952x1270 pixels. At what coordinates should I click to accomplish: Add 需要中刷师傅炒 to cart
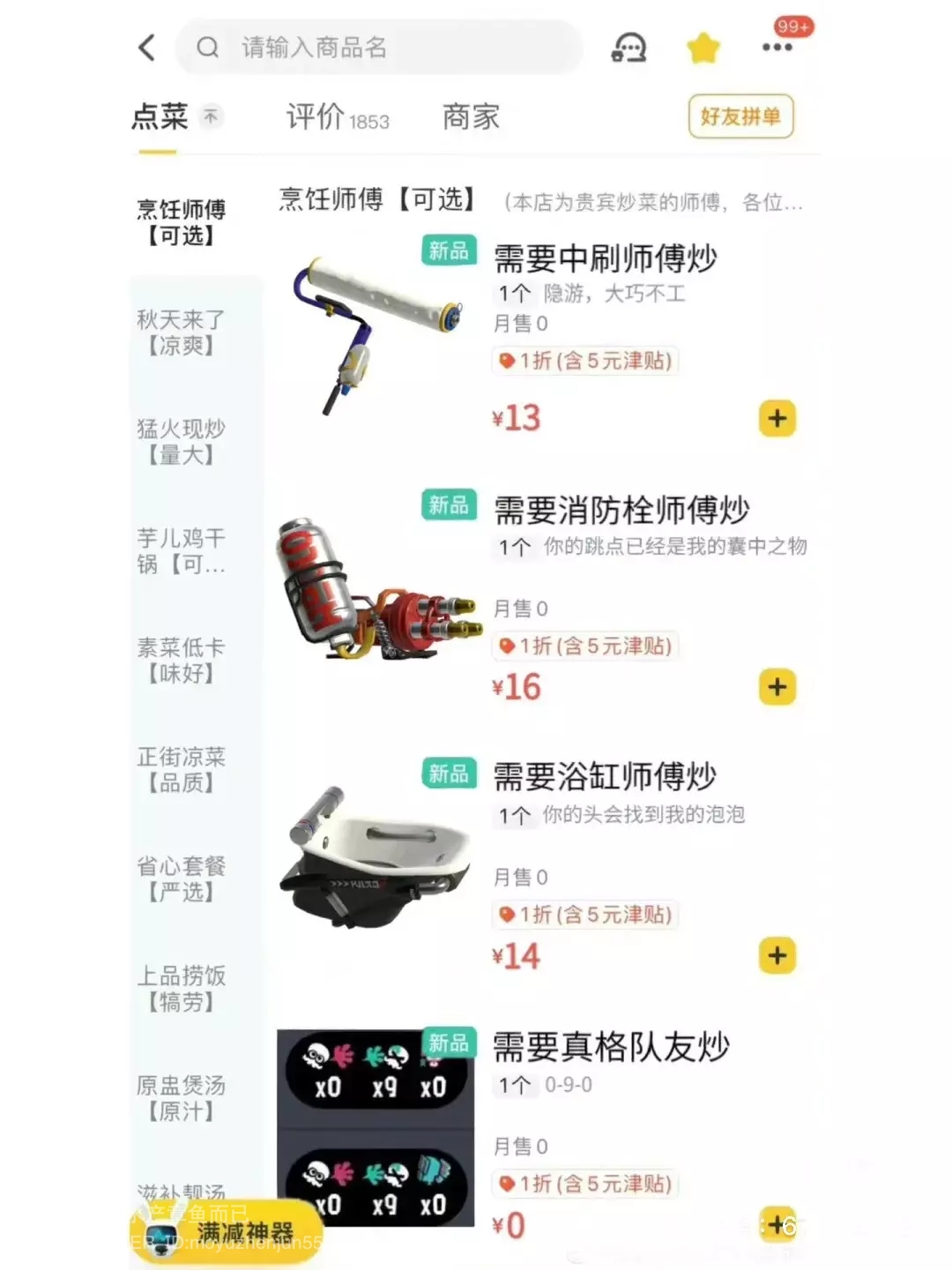click(777, 418)
